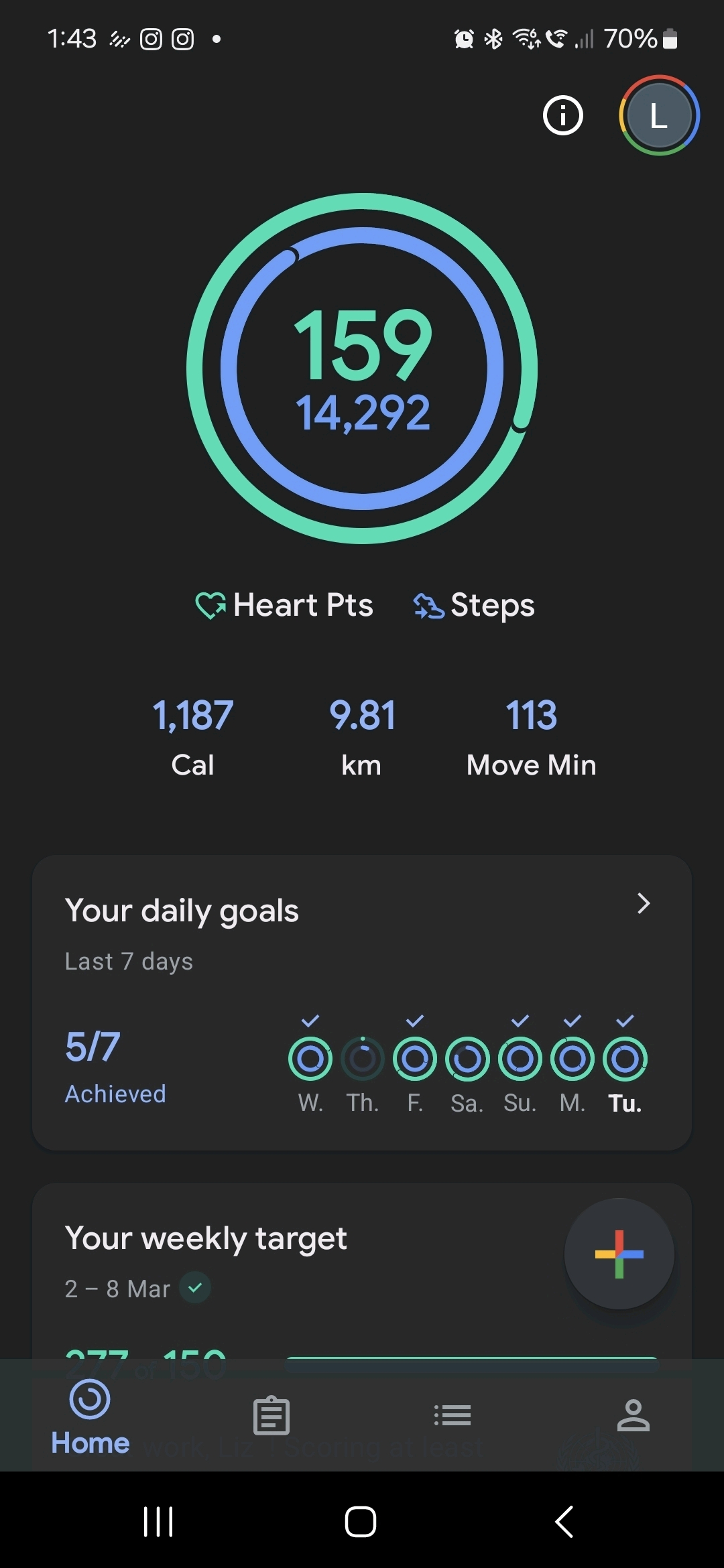
Task: Go back using system back button
Action: 564,1521
